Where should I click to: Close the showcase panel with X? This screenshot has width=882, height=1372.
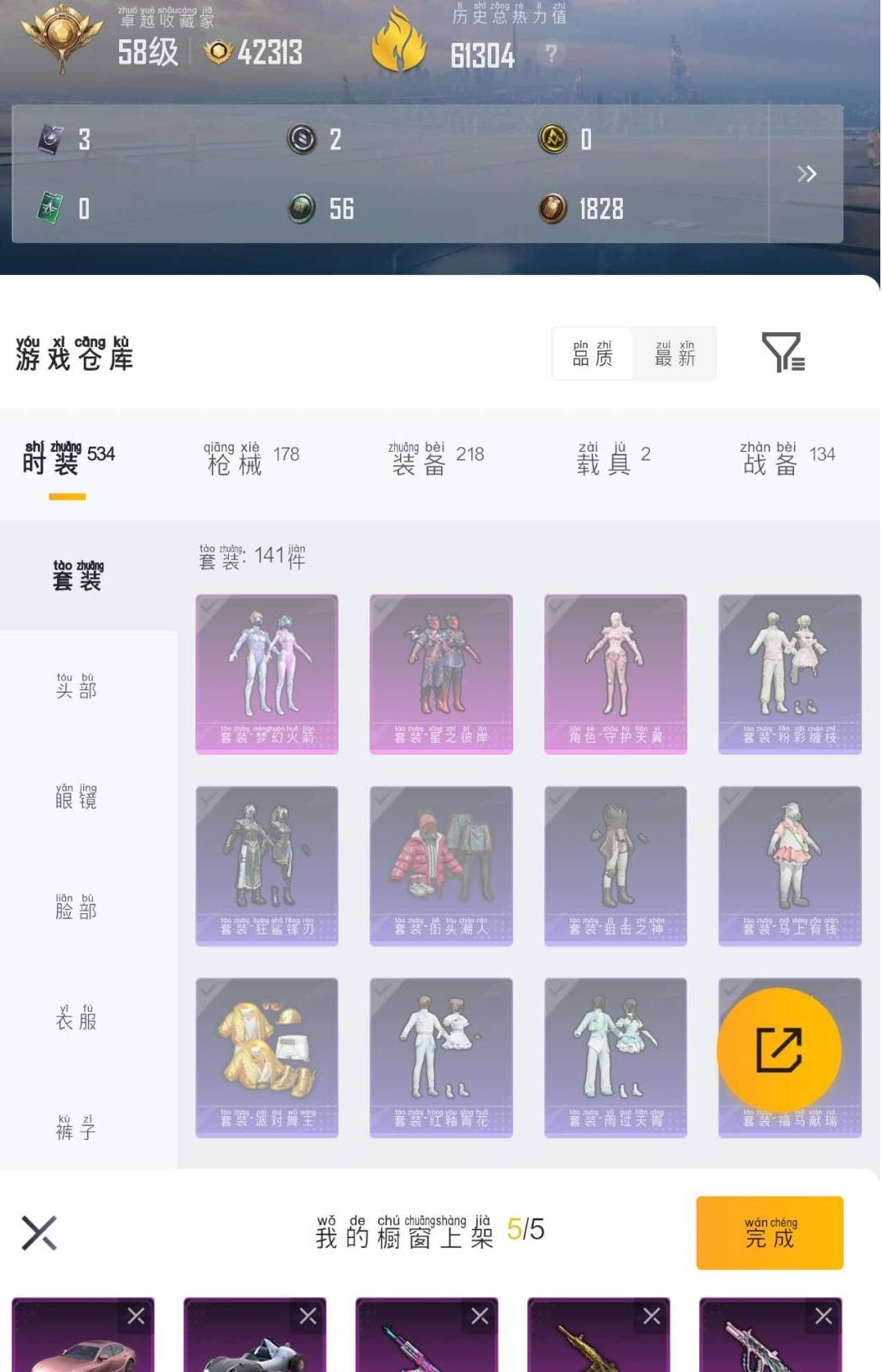(37, 1232)
